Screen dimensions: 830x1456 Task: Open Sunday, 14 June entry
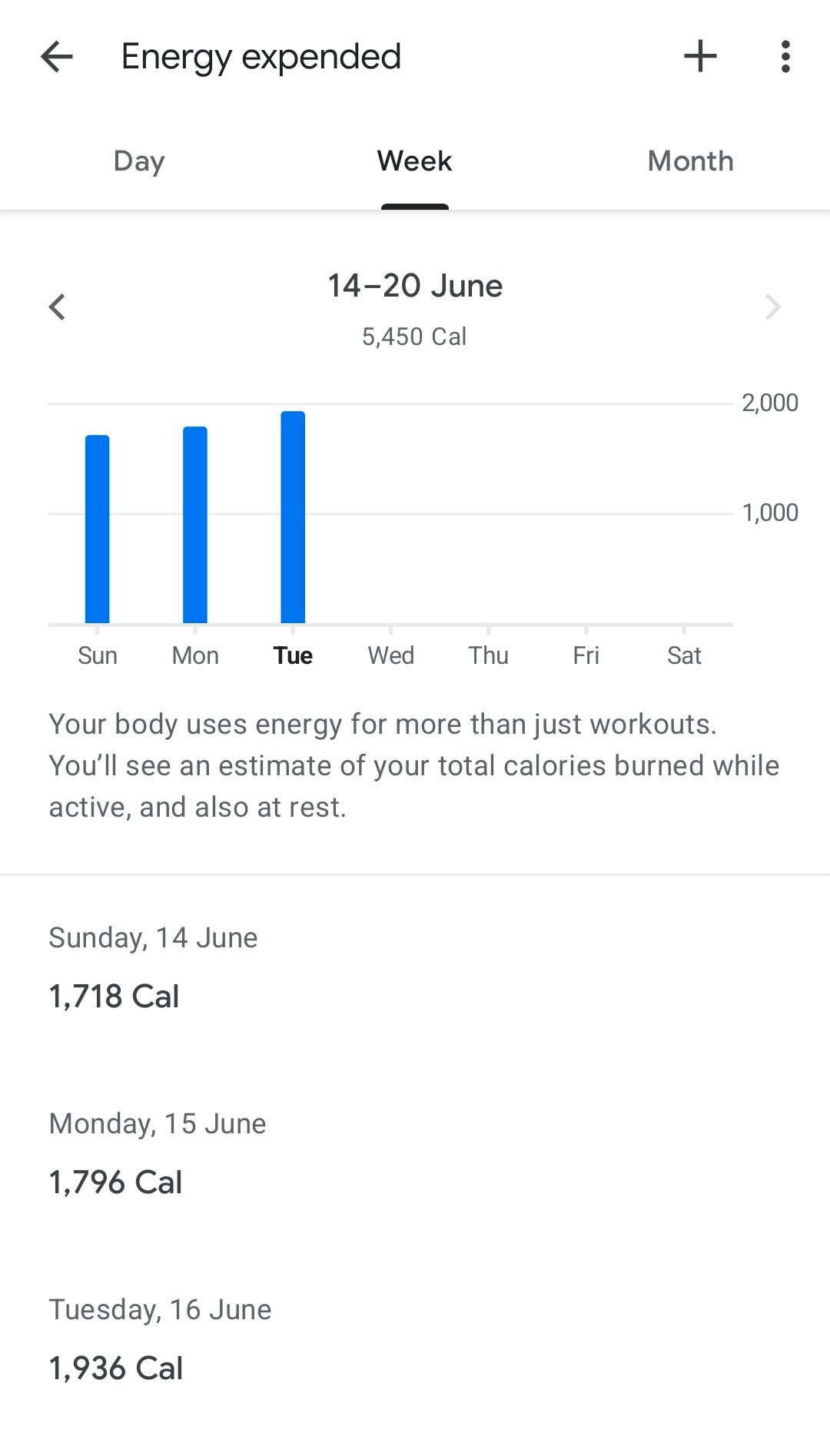[x=415, y=968]
